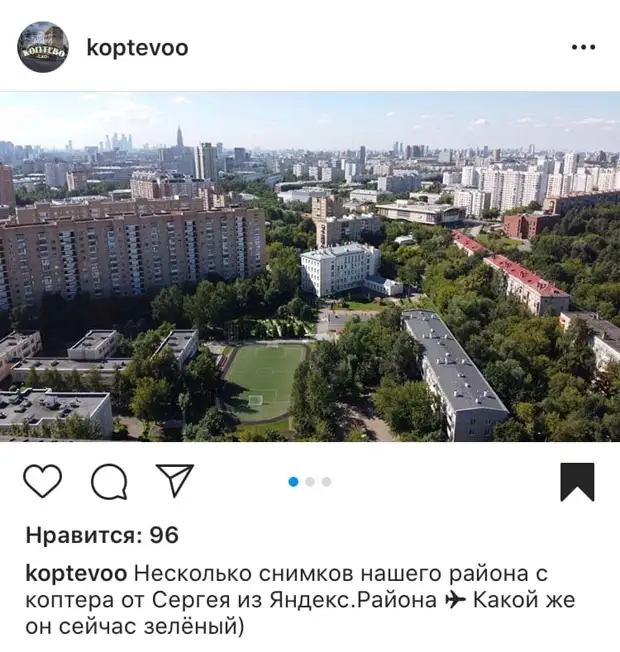View the list of 96 likes

click(102, 535)
